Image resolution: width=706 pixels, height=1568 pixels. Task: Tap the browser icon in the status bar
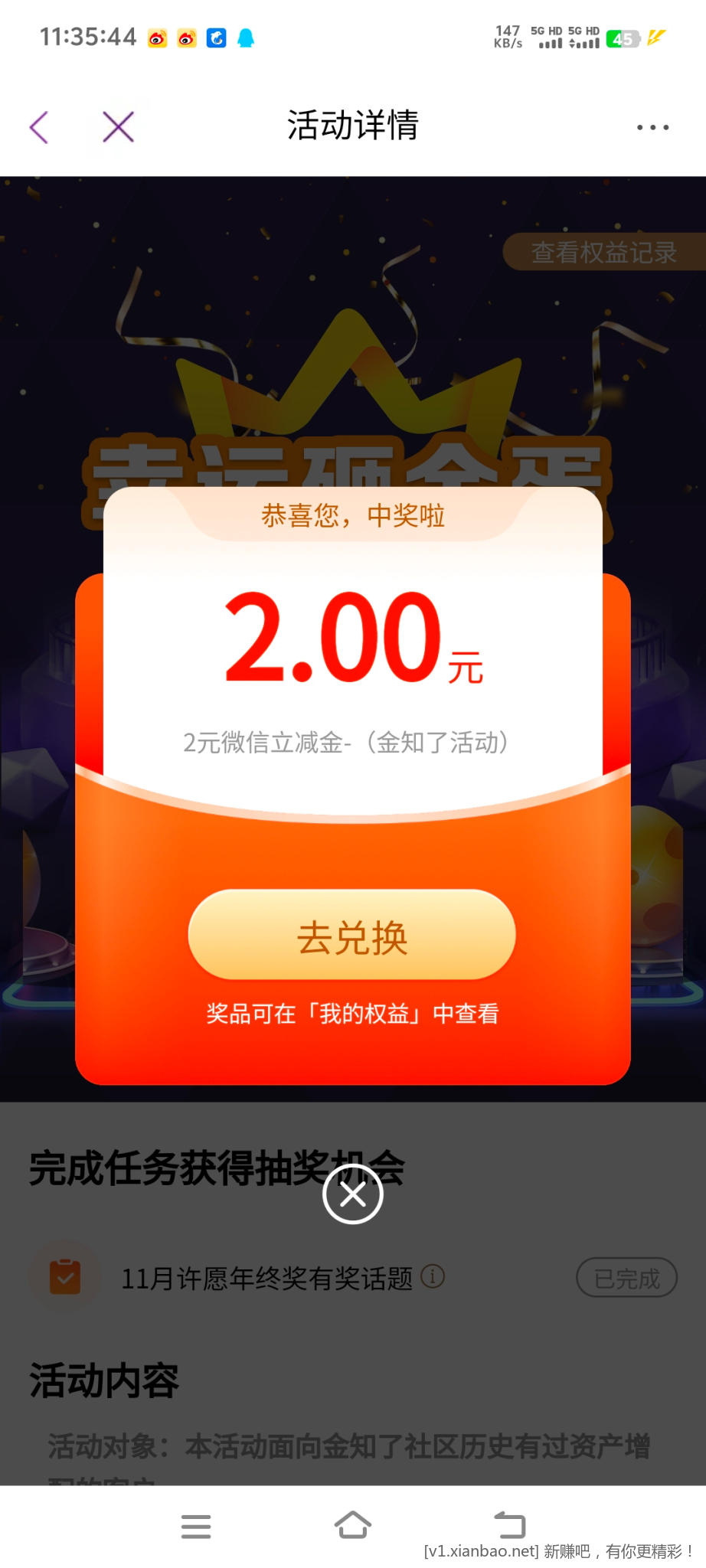(x=216, y=37)
